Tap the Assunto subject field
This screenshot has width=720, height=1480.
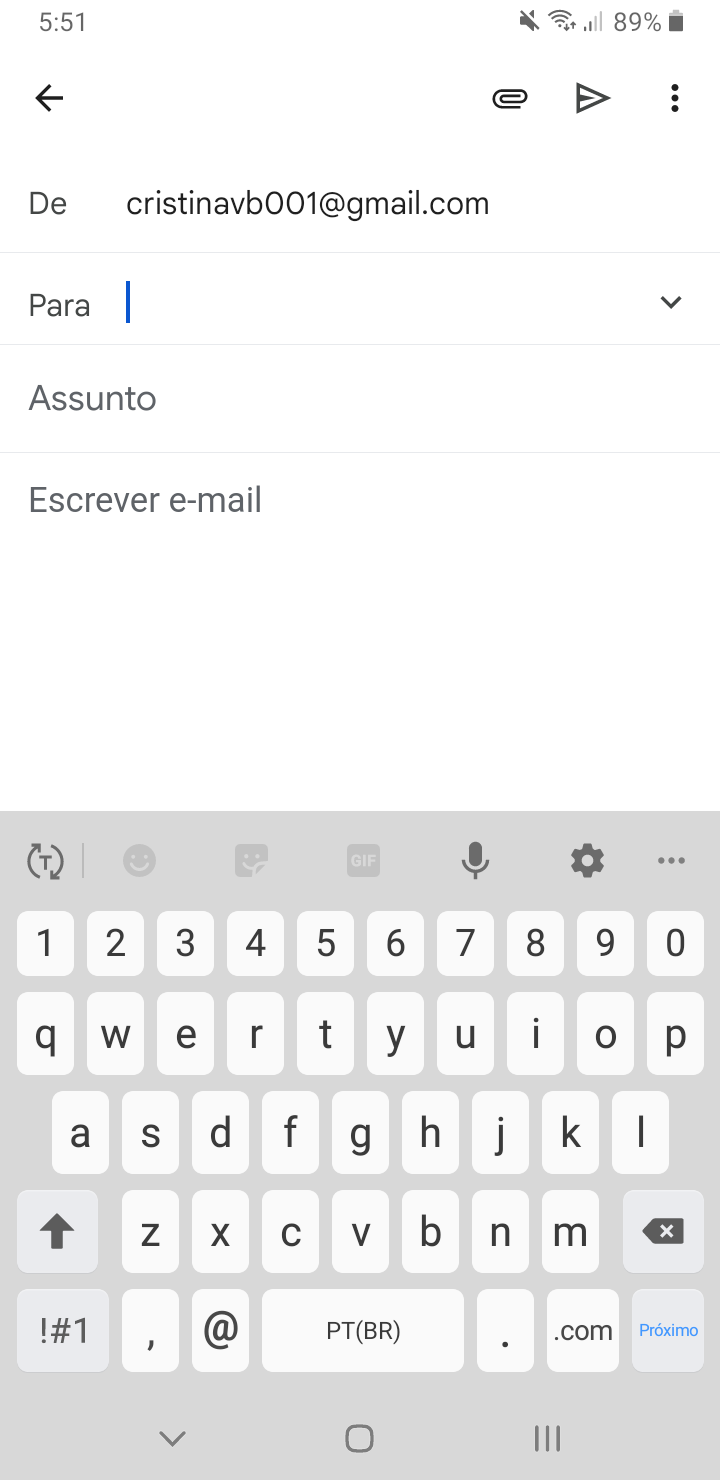[x=360, y=399]
